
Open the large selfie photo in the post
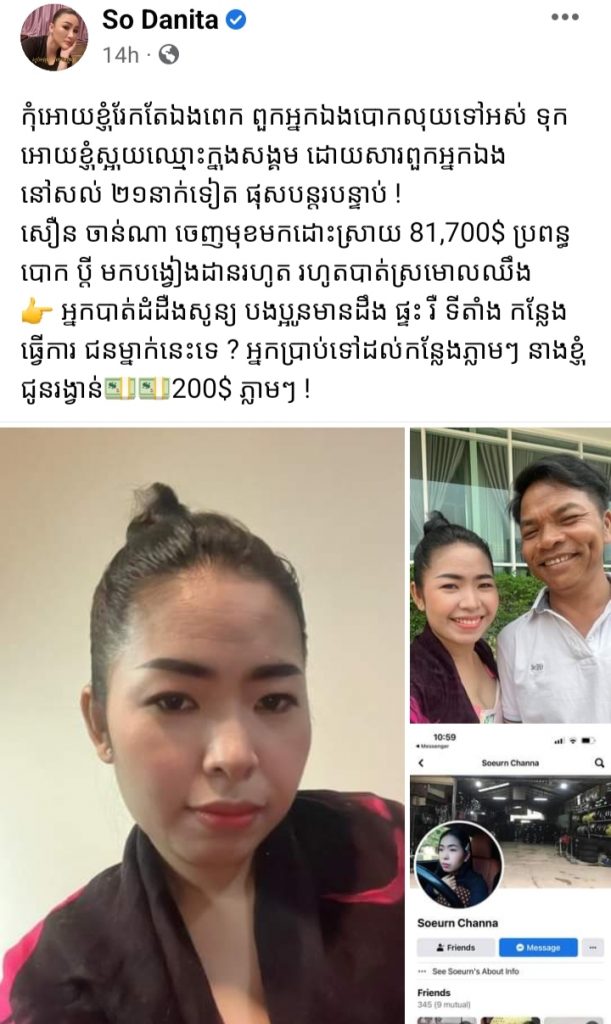coord(202,725)
